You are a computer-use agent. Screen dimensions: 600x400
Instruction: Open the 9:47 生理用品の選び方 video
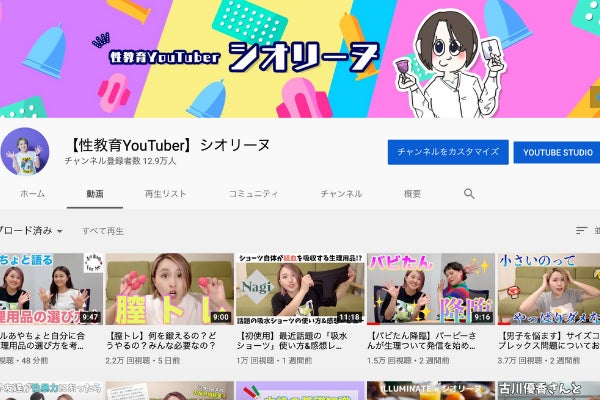point(48,288)
